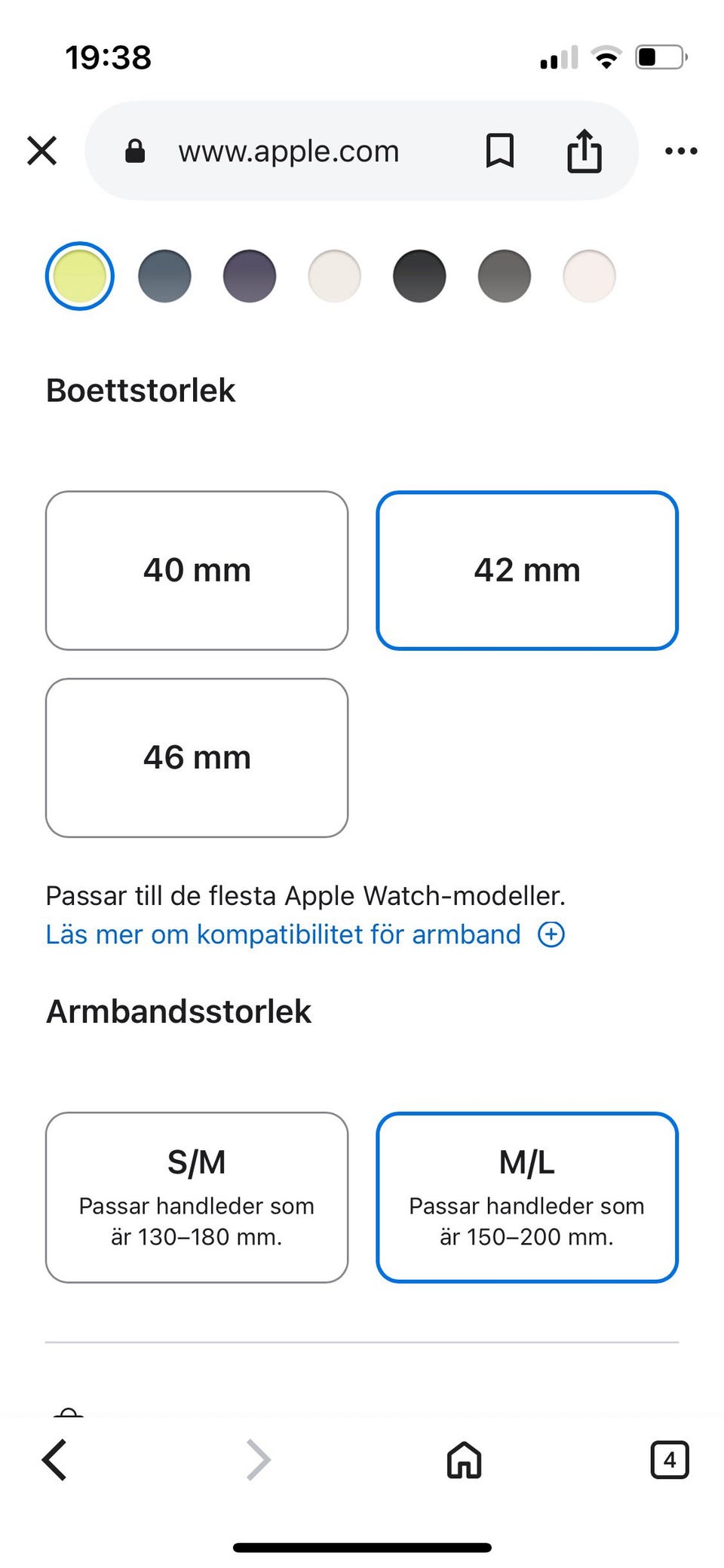
Task: Open the tab switcher showing 4
Action: pos(669,1460)
